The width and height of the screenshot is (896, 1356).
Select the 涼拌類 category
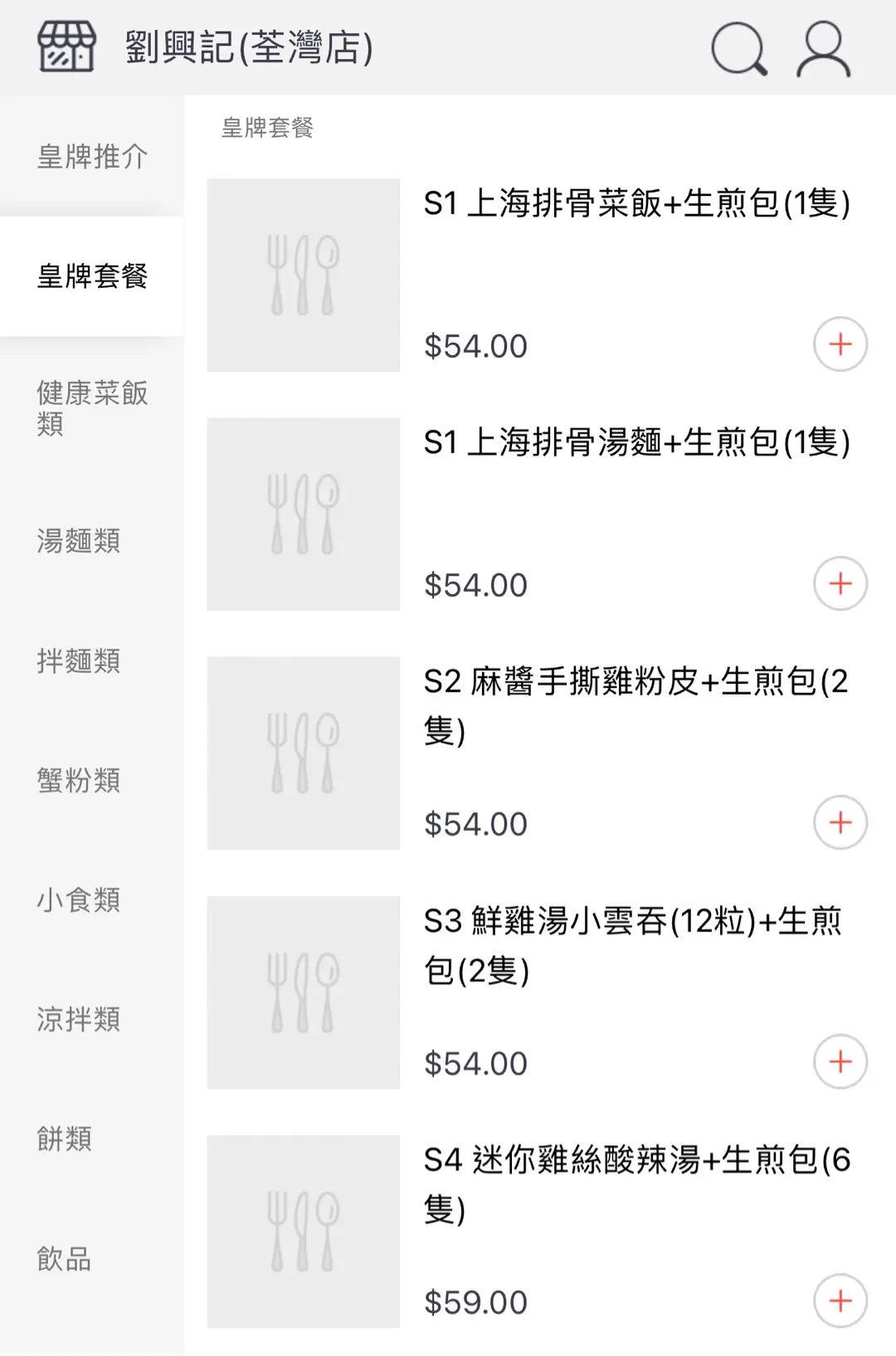(79, 1020)
